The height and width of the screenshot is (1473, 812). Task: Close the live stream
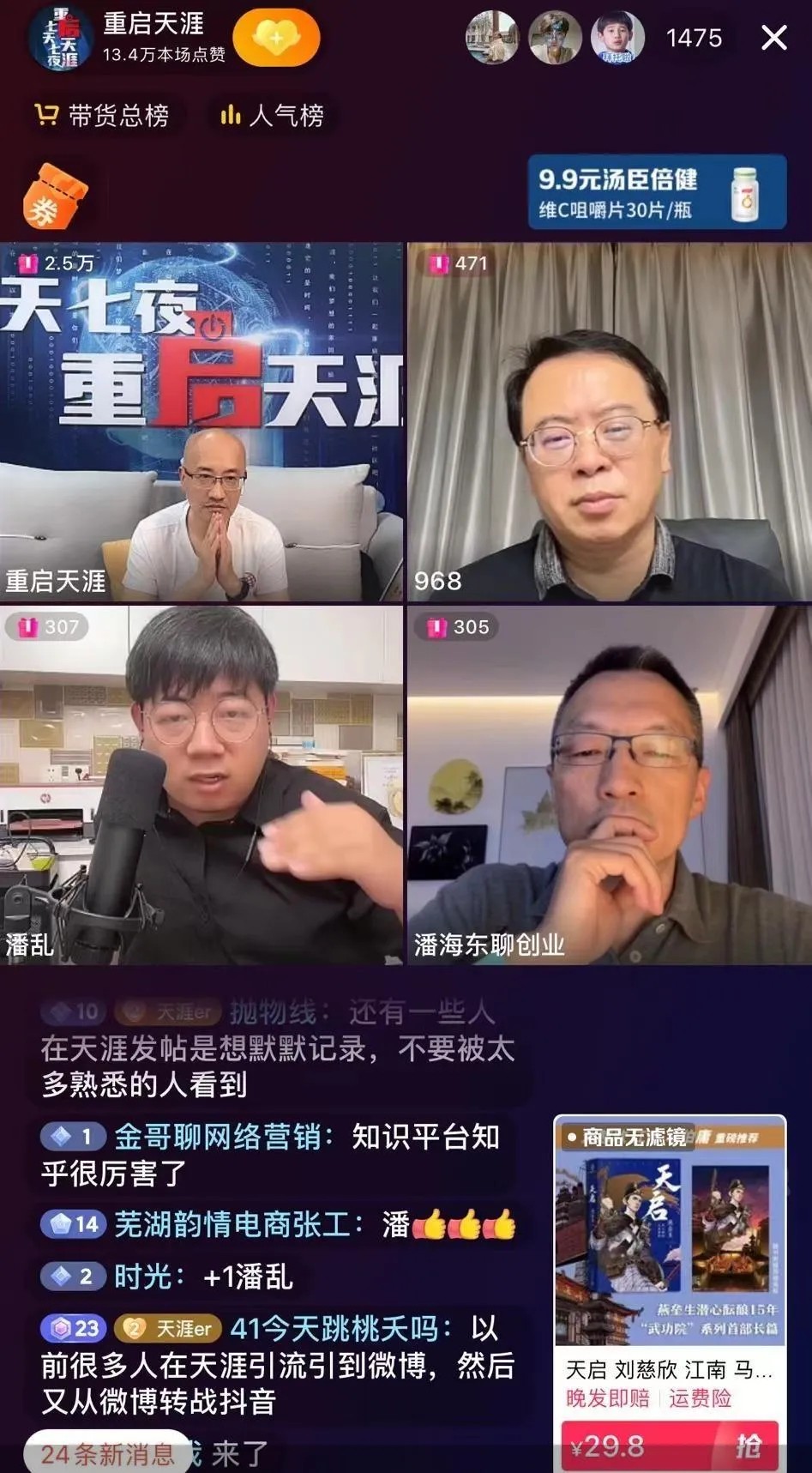pos(773,38)
